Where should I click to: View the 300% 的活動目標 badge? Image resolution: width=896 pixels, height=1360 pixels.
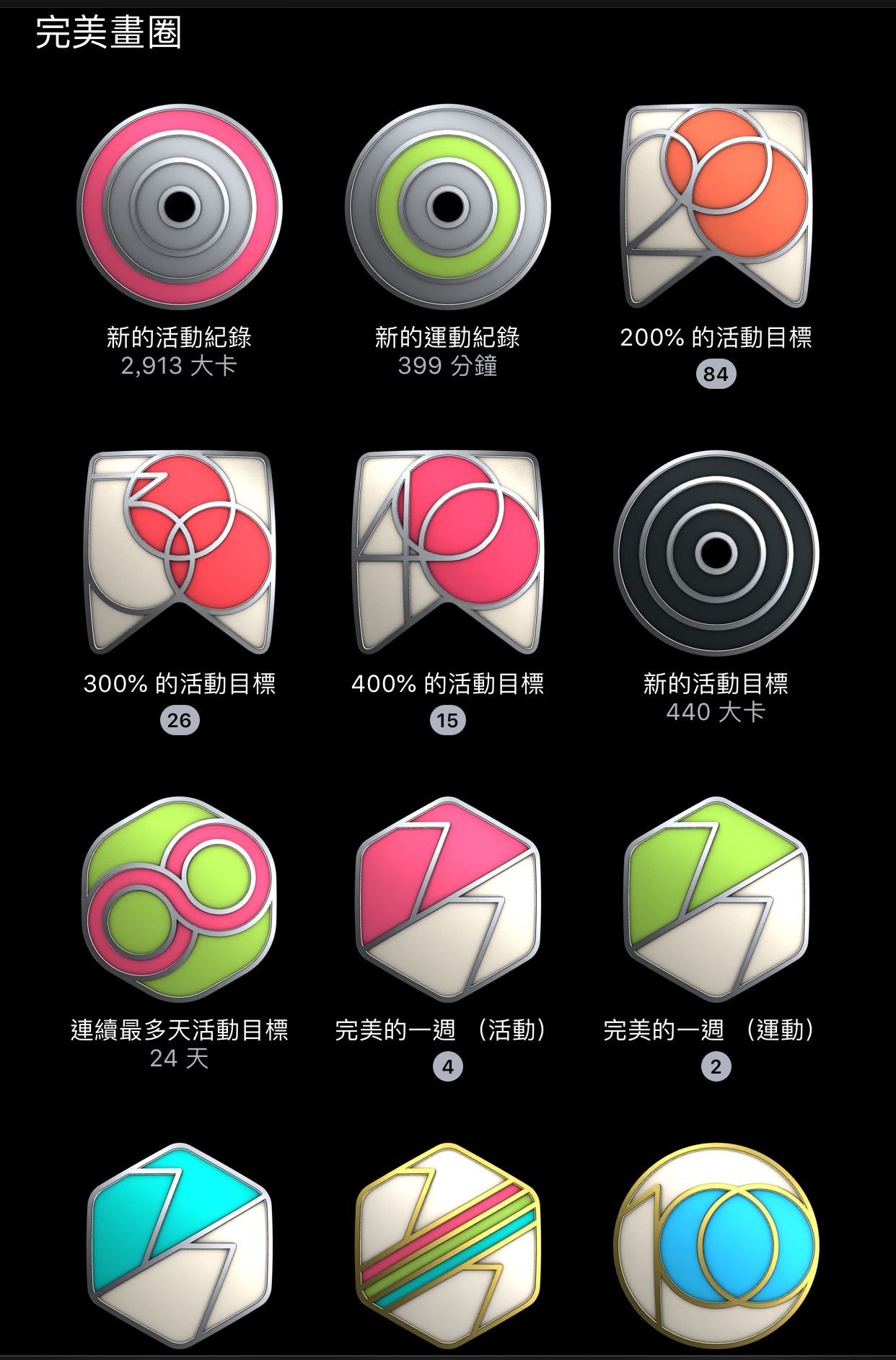tap(179, 553)
